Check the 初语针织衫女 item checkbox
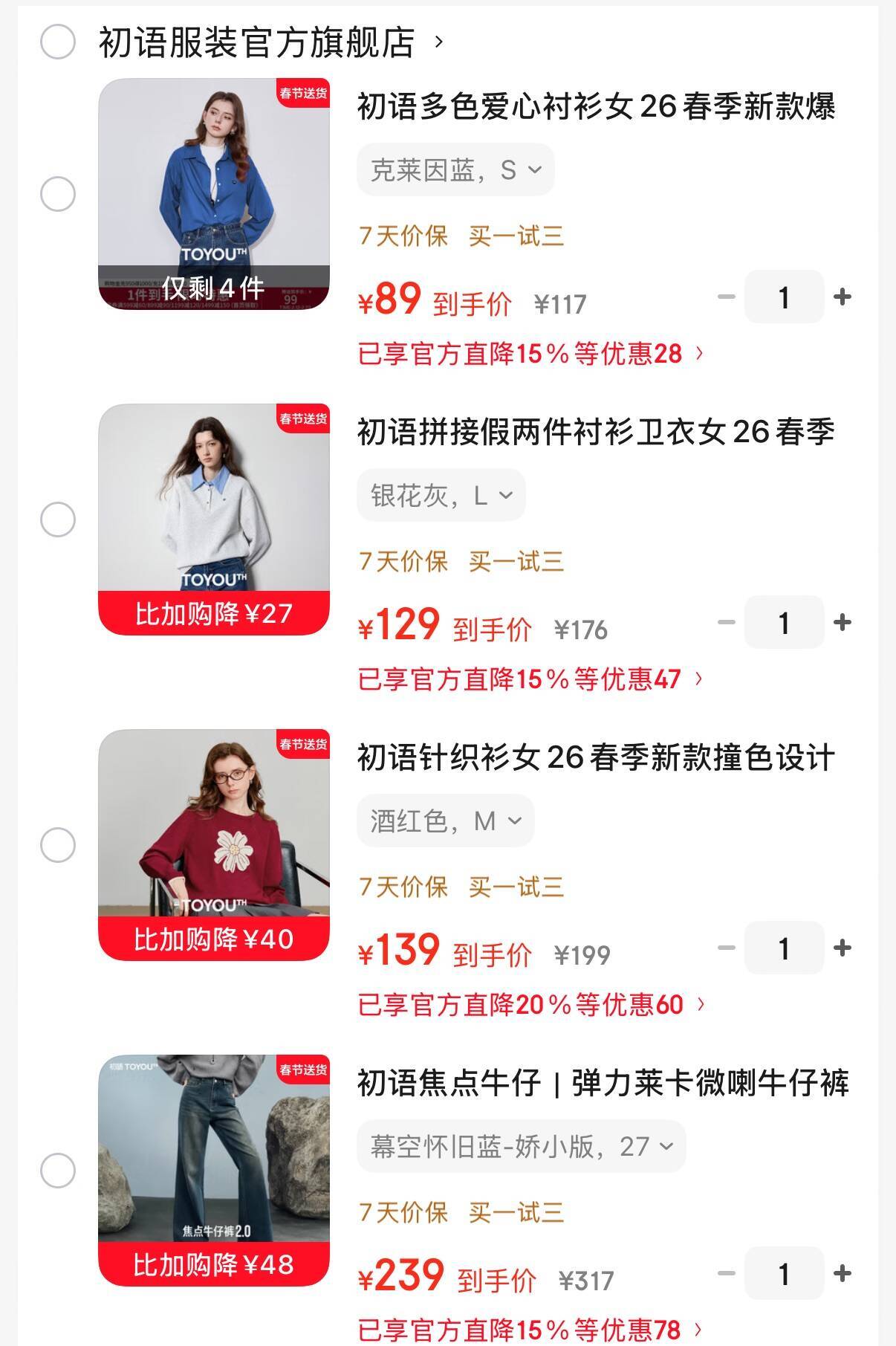The height and width of the screenshot is (1346, 896). [x=57, y=845]
